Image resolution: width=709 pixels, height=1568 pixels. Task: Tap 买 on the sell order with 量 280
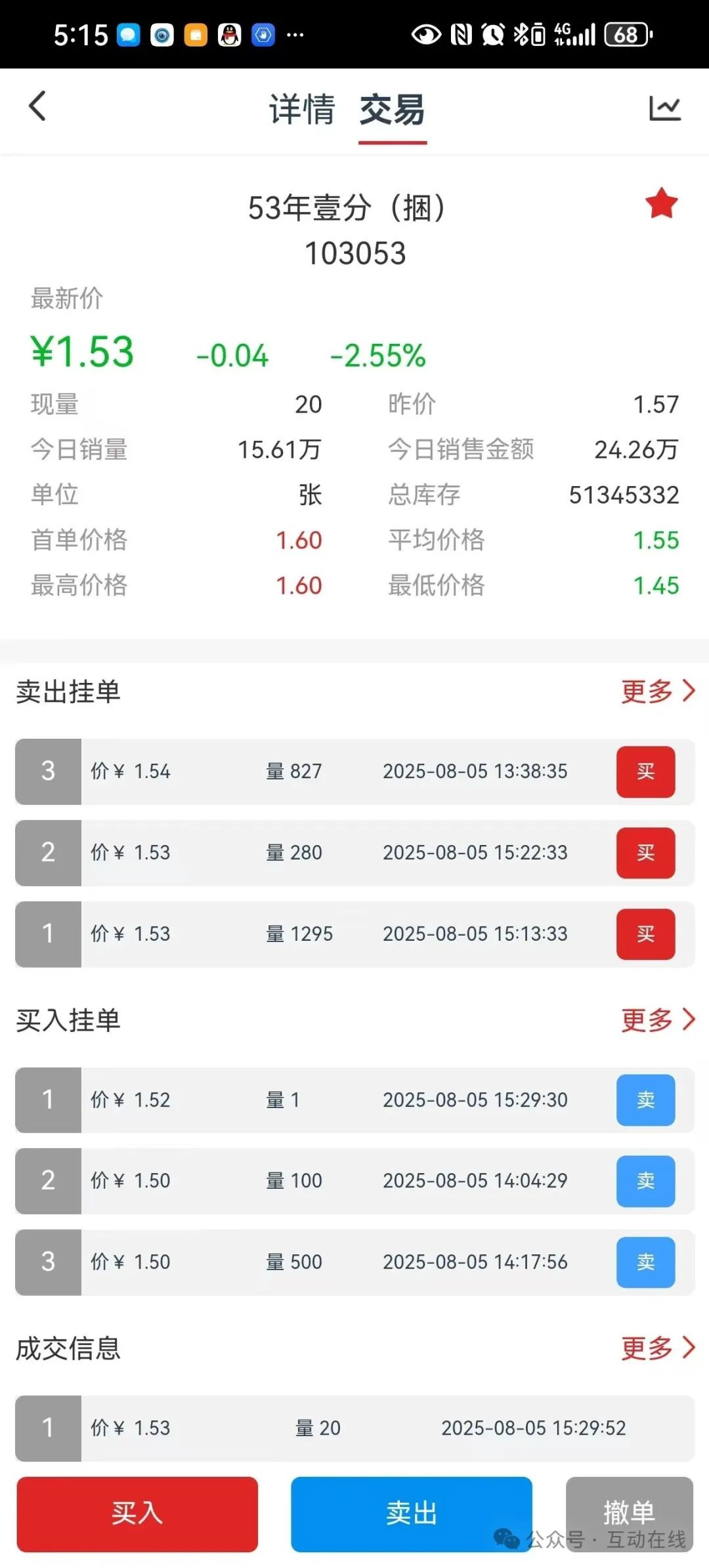click(645, 853)
